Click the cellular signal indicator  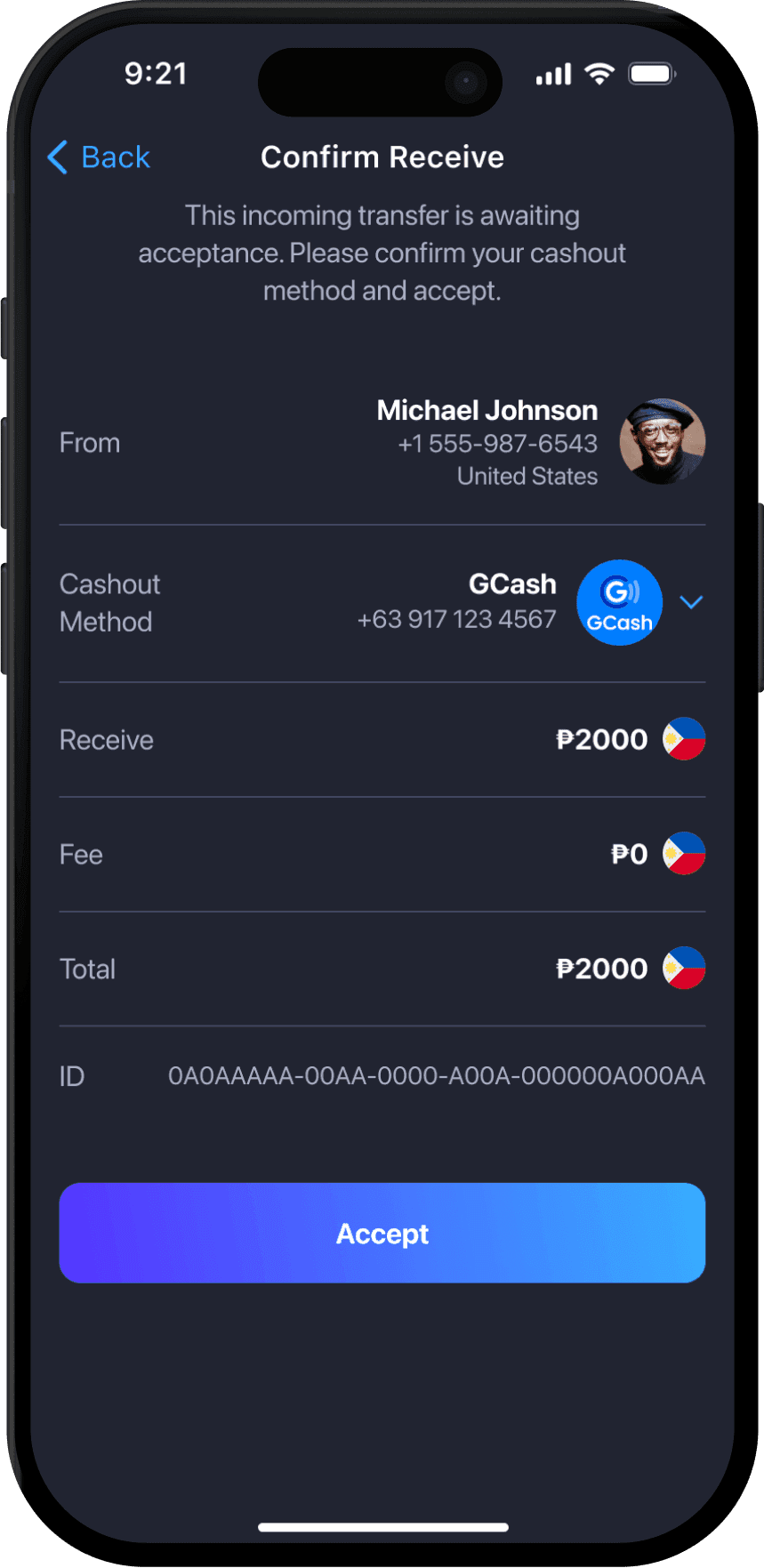(551, 74)
